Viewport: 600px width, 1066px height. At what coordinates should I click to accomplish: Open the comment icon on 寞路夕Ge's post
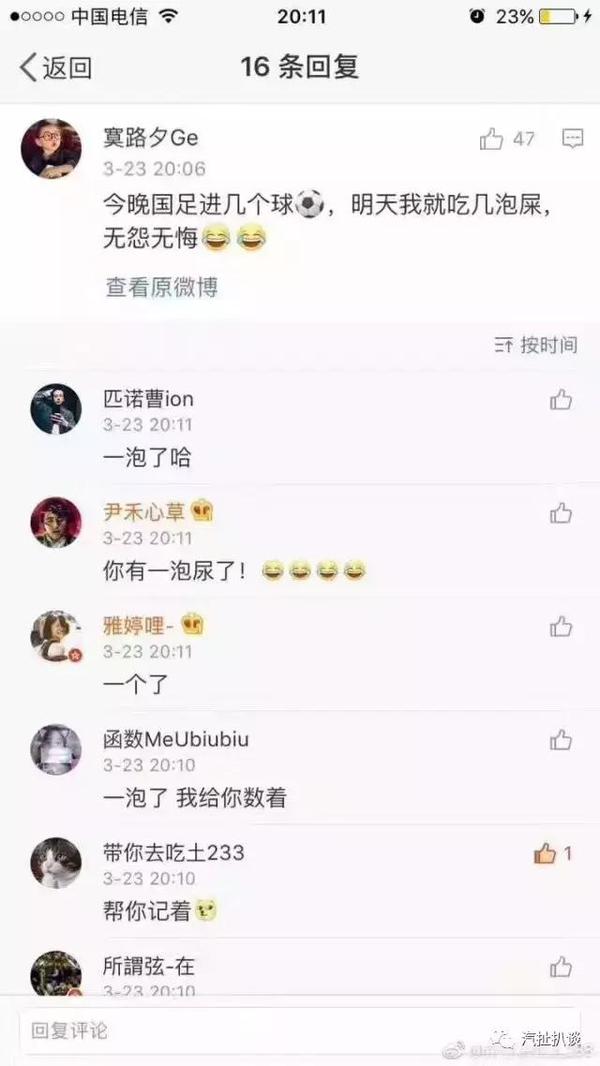click(572, 139)
